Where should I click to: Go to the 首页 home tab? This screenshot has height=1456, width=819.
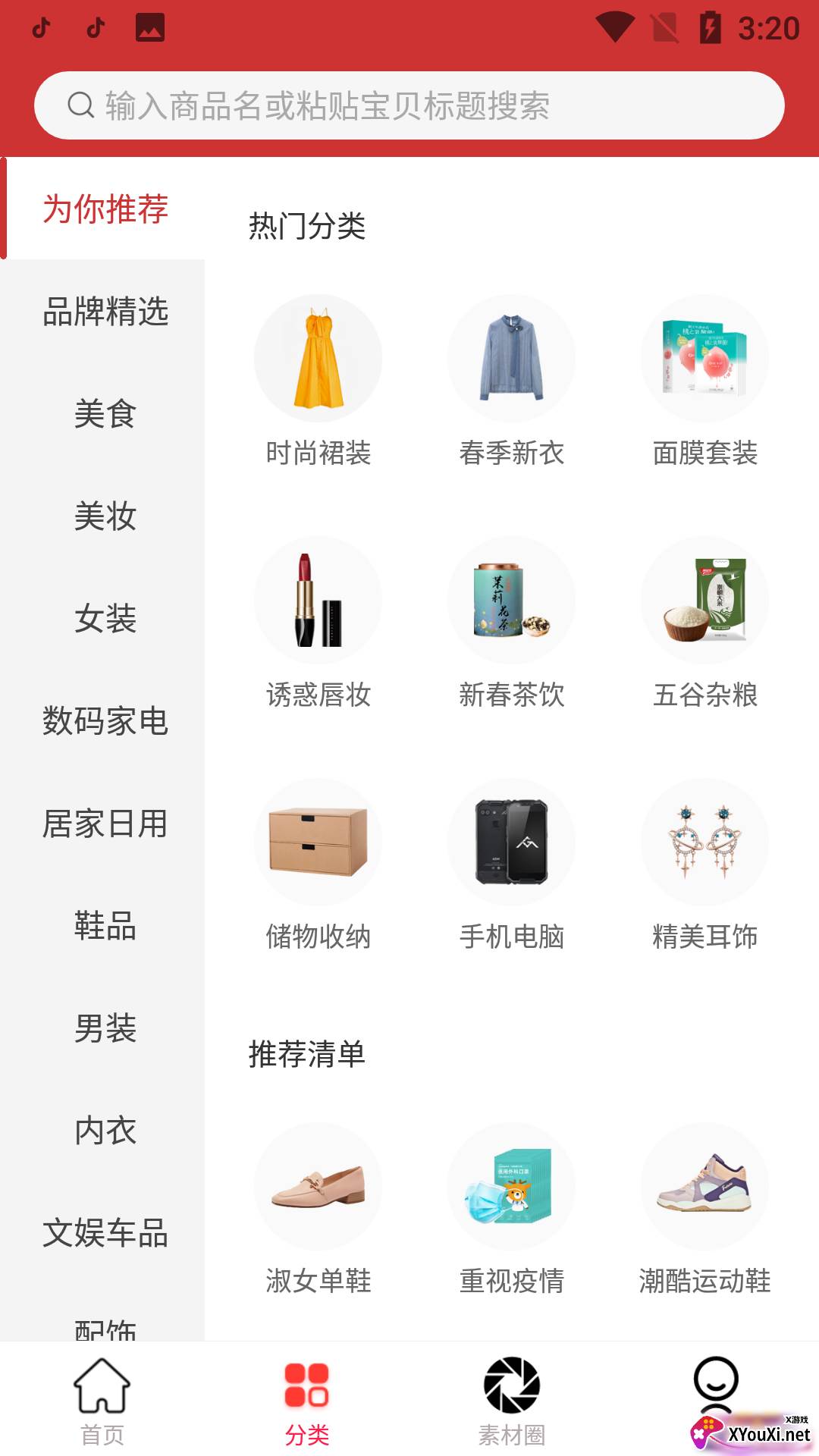(x=102, y=1401)
